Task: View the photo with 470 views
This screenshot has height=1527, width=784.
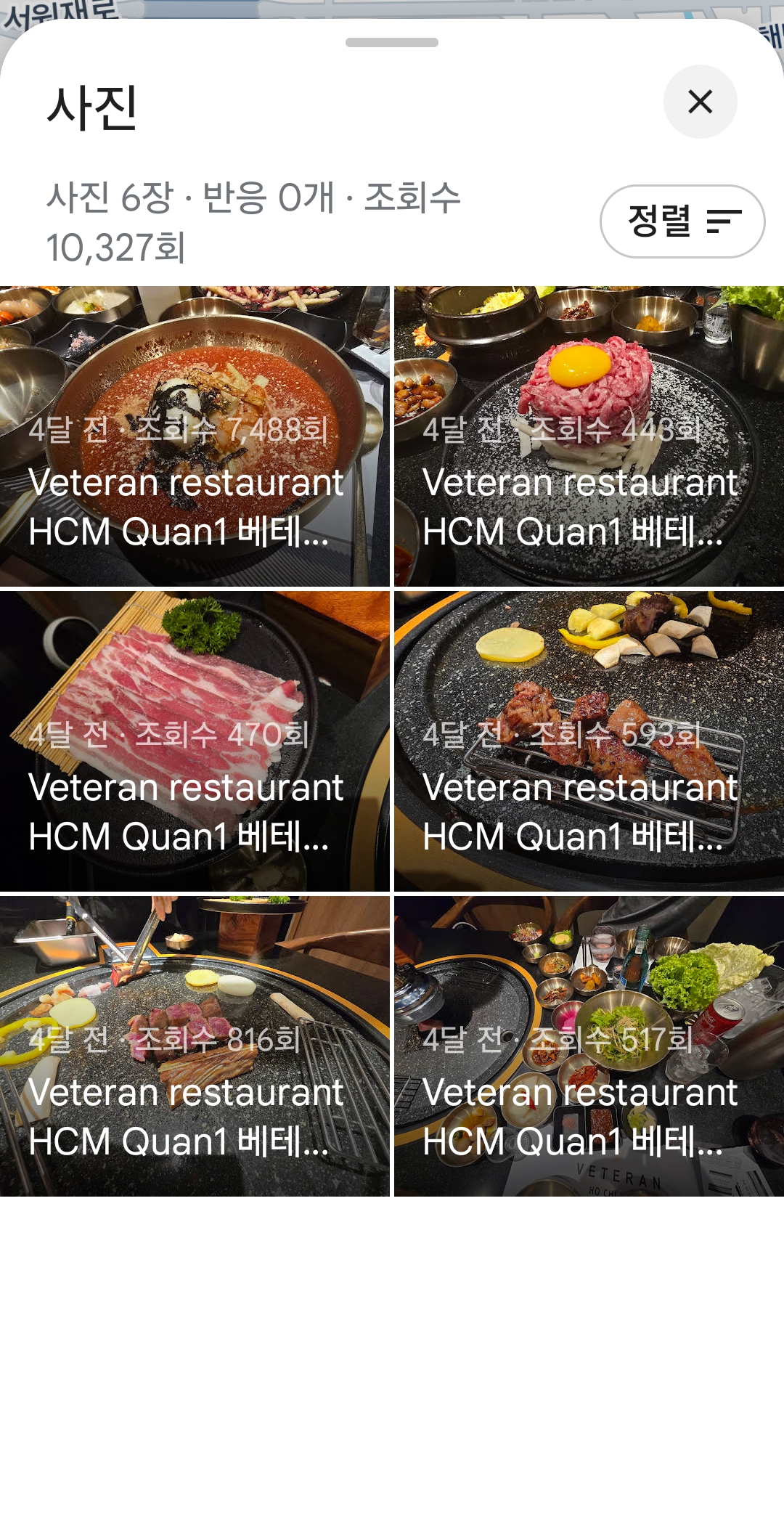Action: (195, 741)
